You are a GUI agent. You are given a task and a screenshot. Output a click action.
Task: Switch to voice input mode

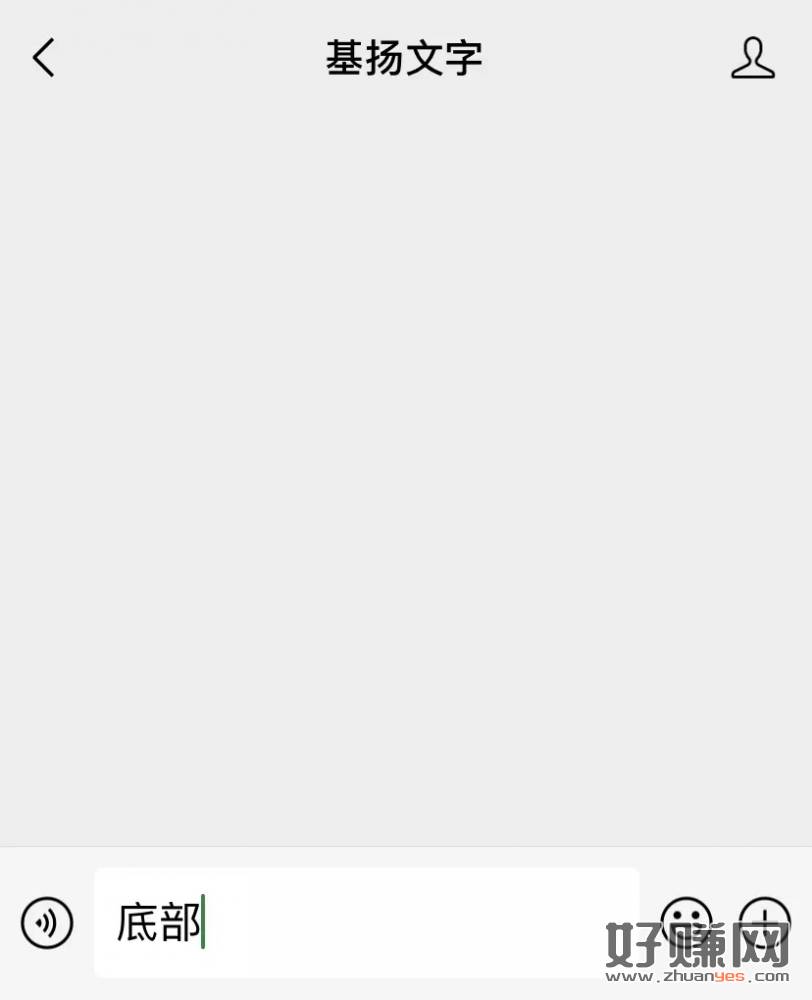point(47,922)
